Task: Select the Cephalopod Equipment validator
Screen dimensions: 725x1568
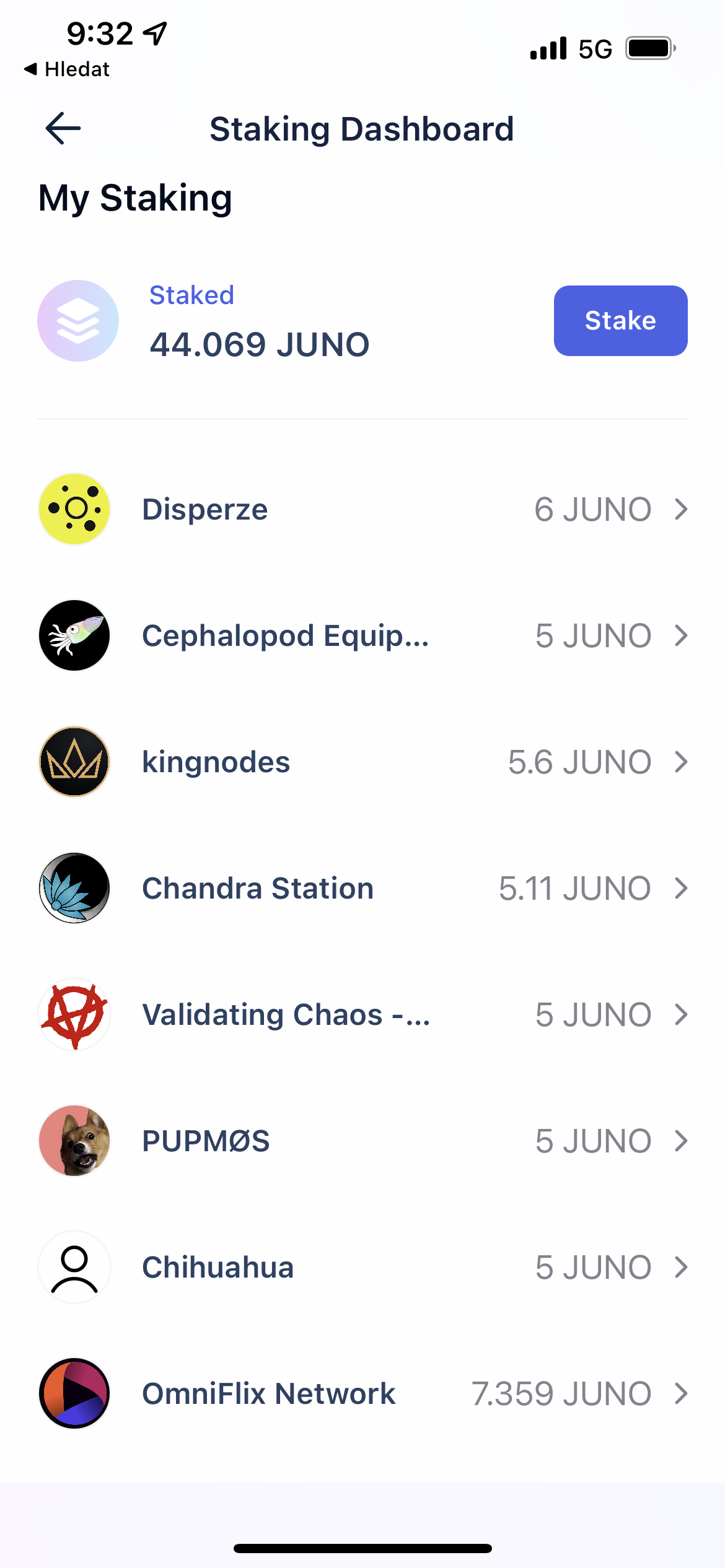Action: point(362,635)
